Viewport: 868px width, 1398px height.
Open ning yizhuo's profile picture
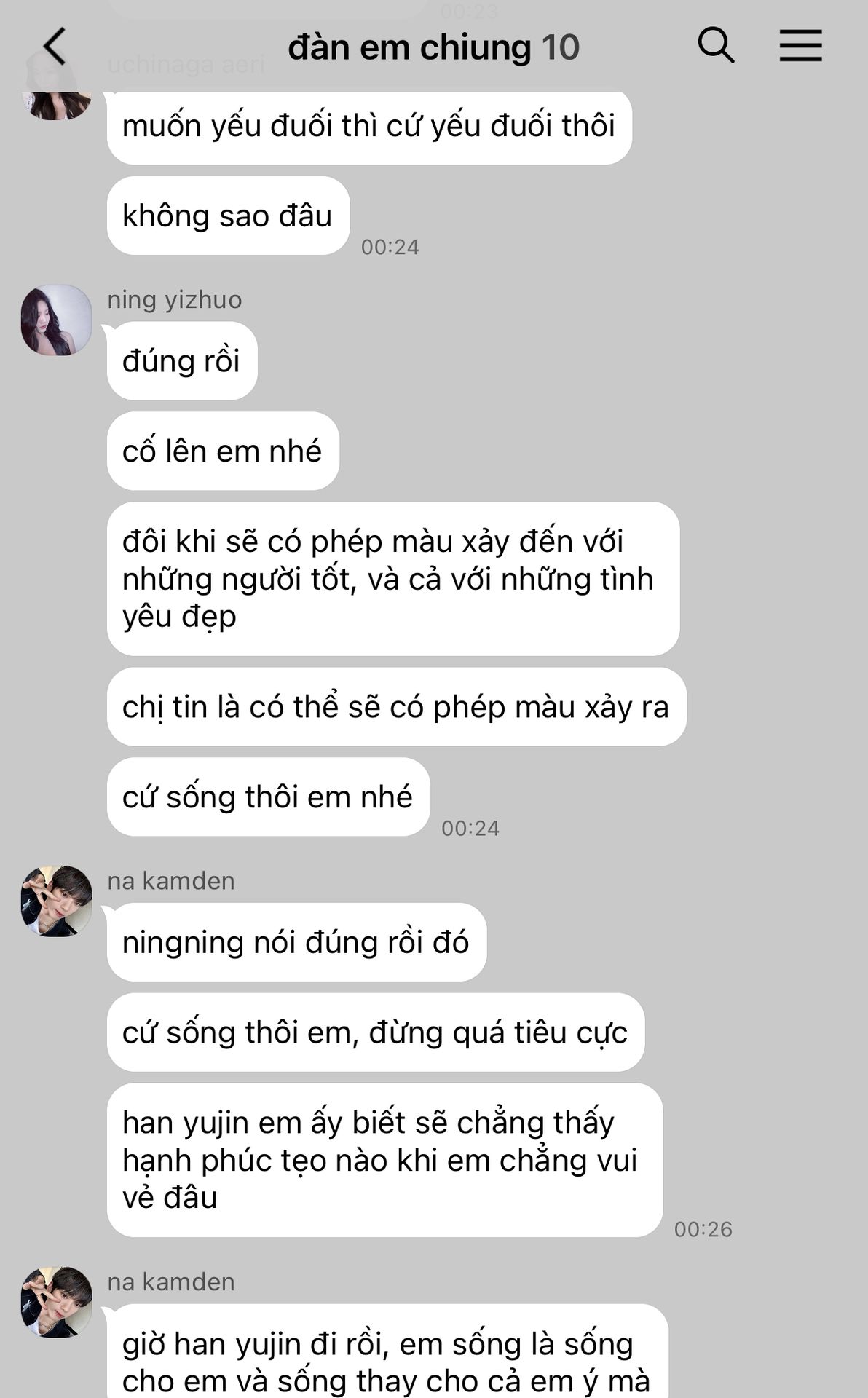(x=57, y=320)
